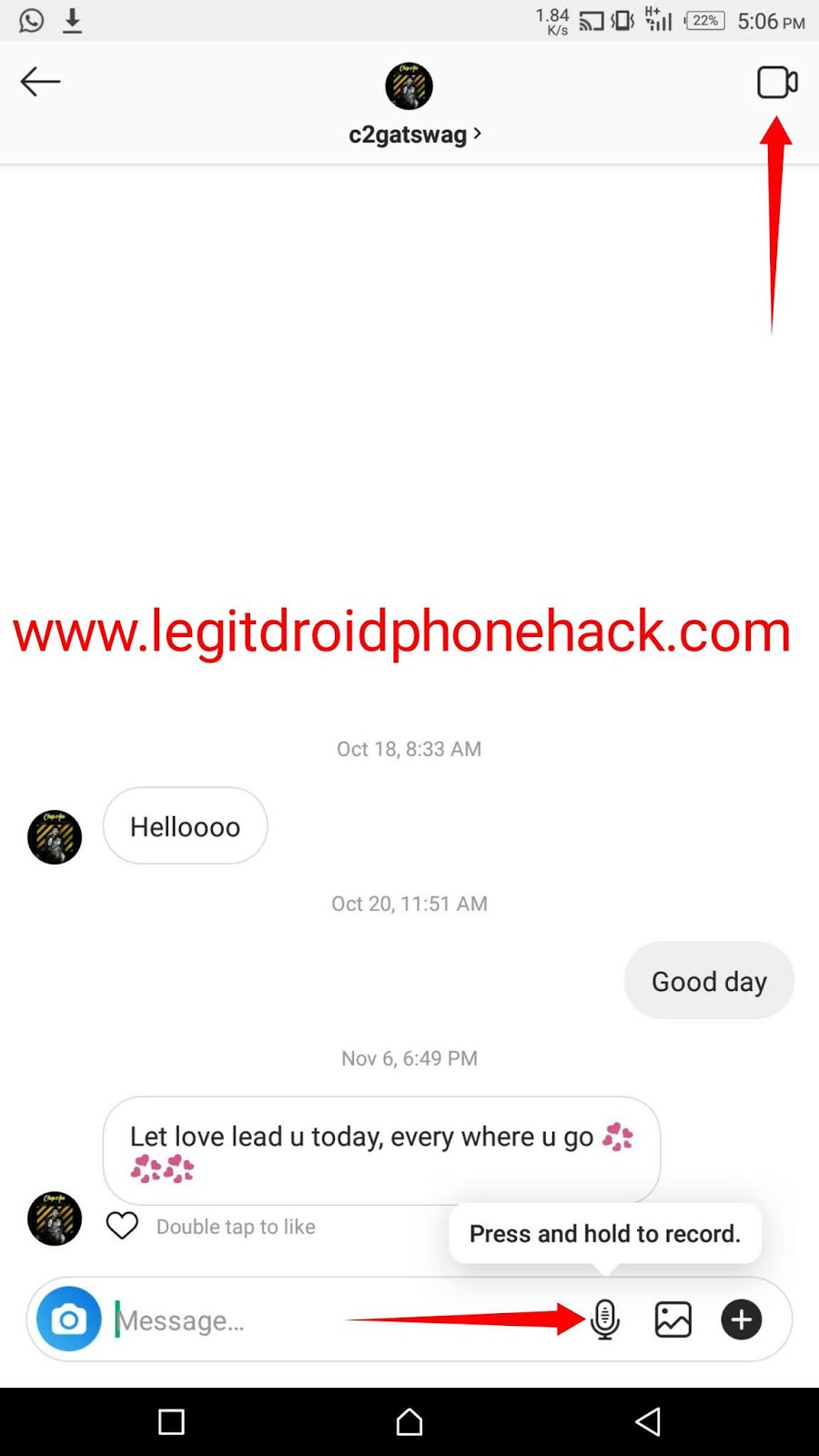Open the blue camera button in message bar
Screen dimensions: 819x1456
69,1319
